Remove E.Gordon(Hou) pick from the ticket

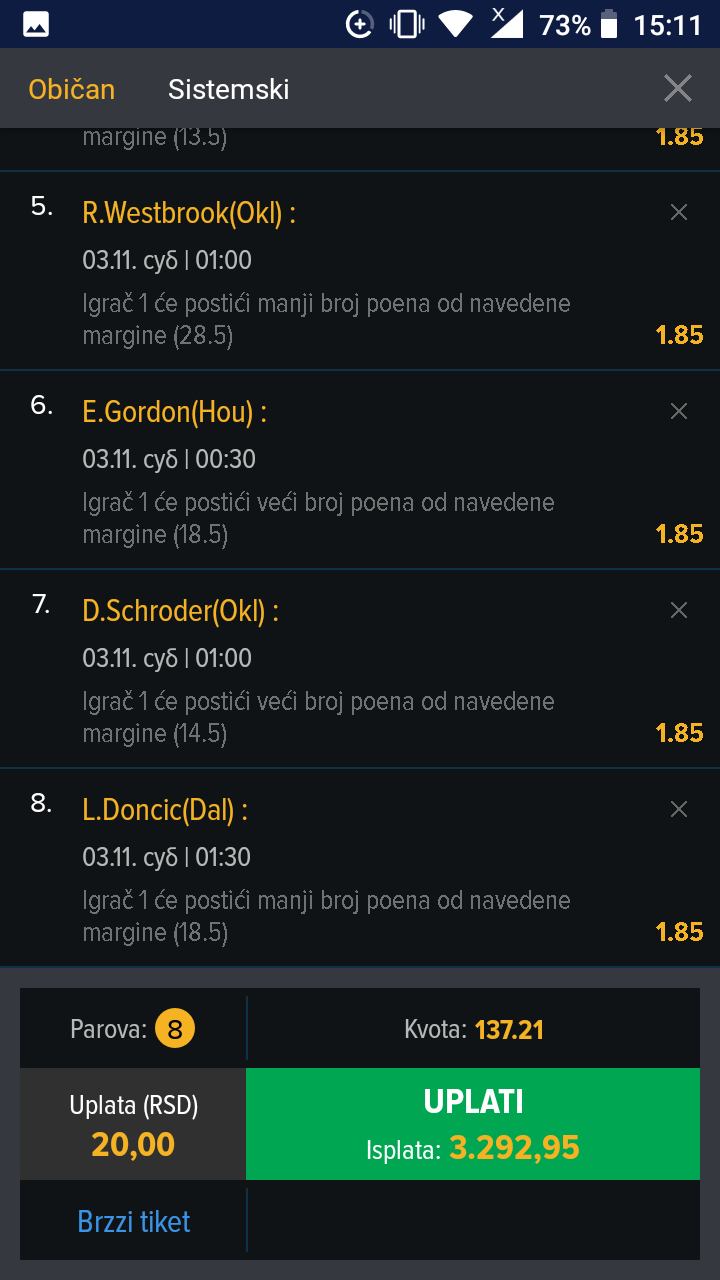[679, 411]
